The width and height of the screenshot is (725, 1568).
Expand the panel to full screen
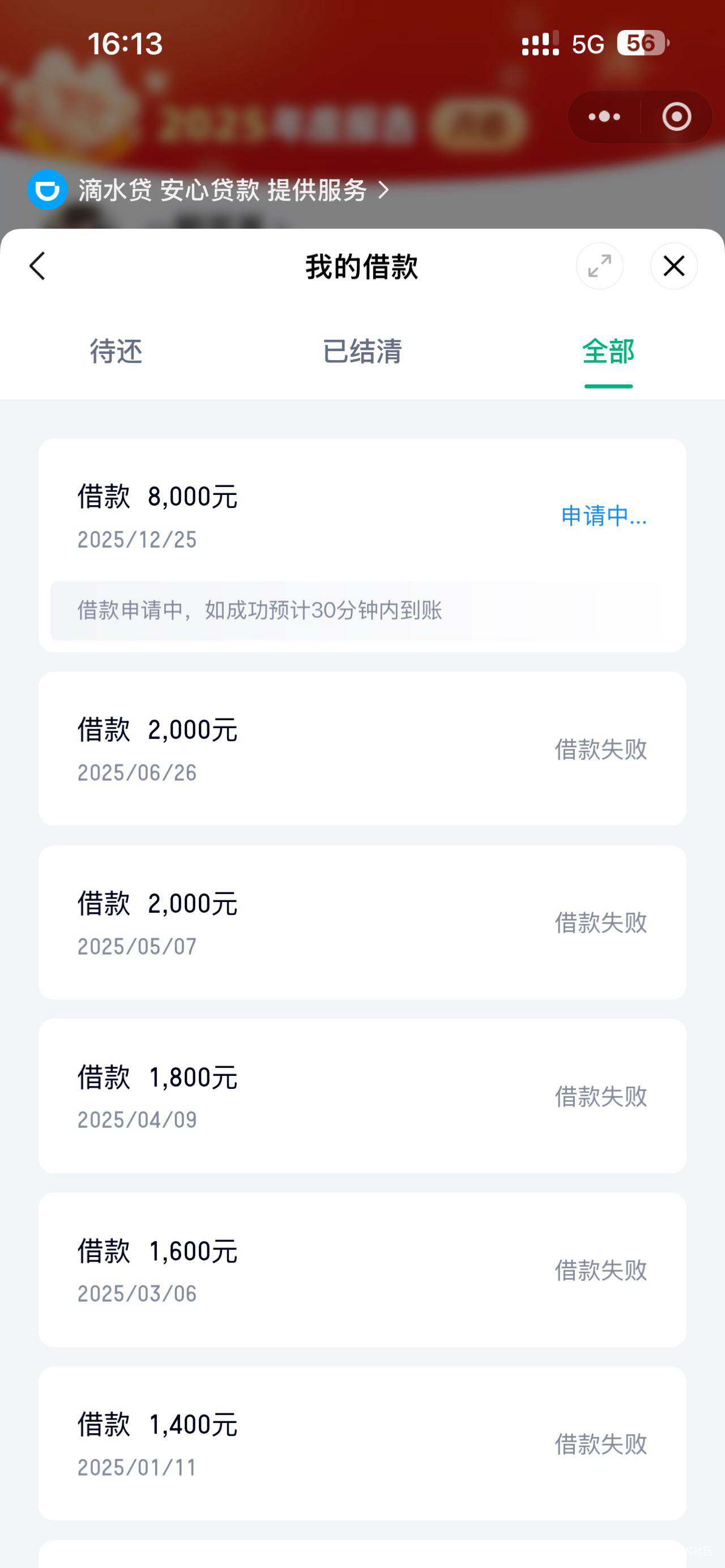point(599,266)
